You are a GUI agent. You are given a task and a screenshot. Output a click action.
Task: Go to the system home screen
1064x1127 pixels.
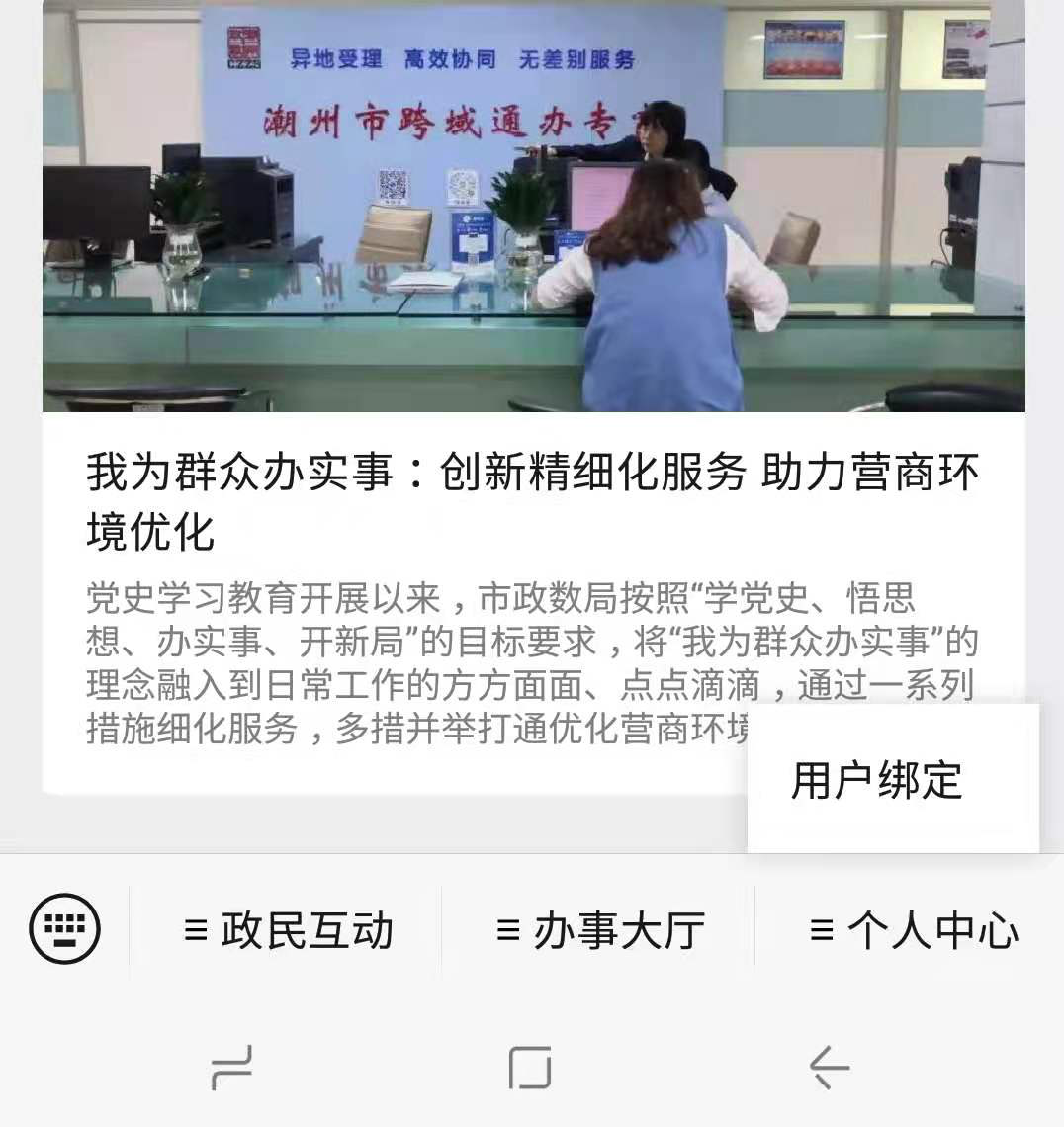(530, 1068)
